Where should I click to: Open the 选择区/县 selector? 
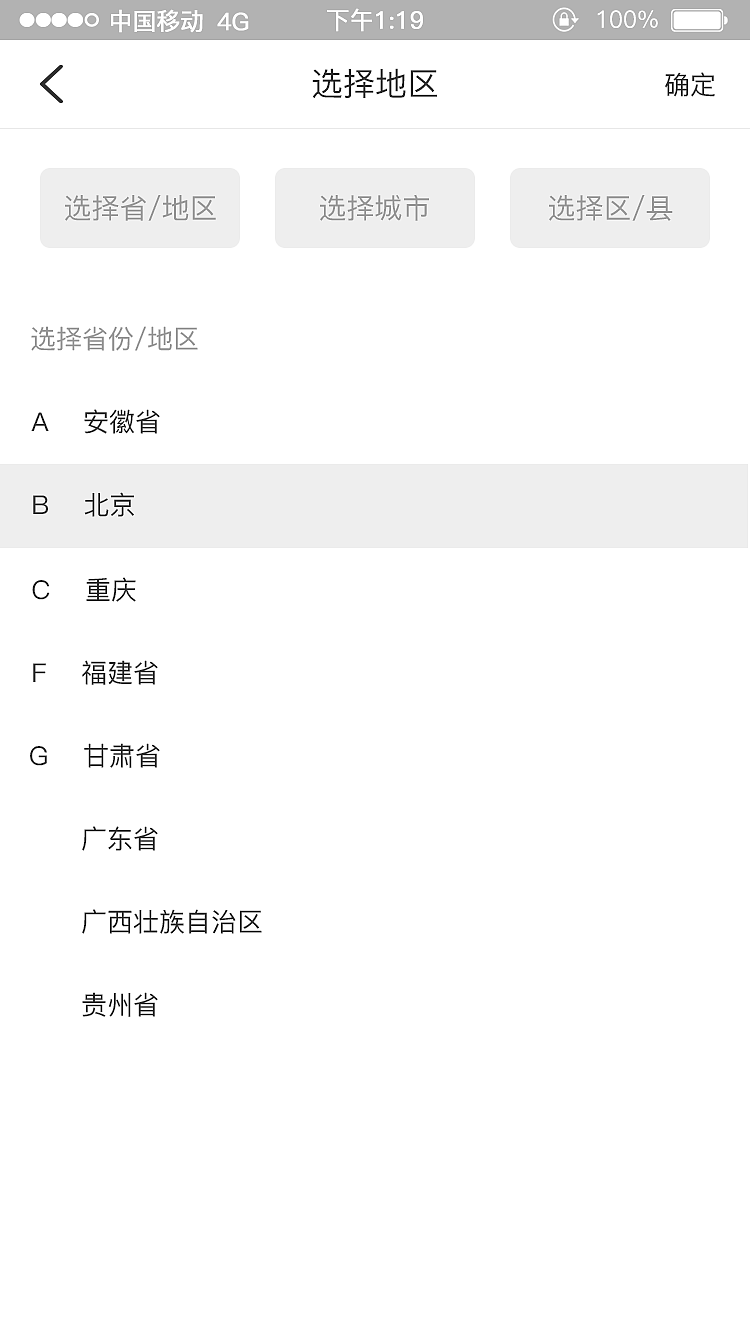(x=610, y=208)
